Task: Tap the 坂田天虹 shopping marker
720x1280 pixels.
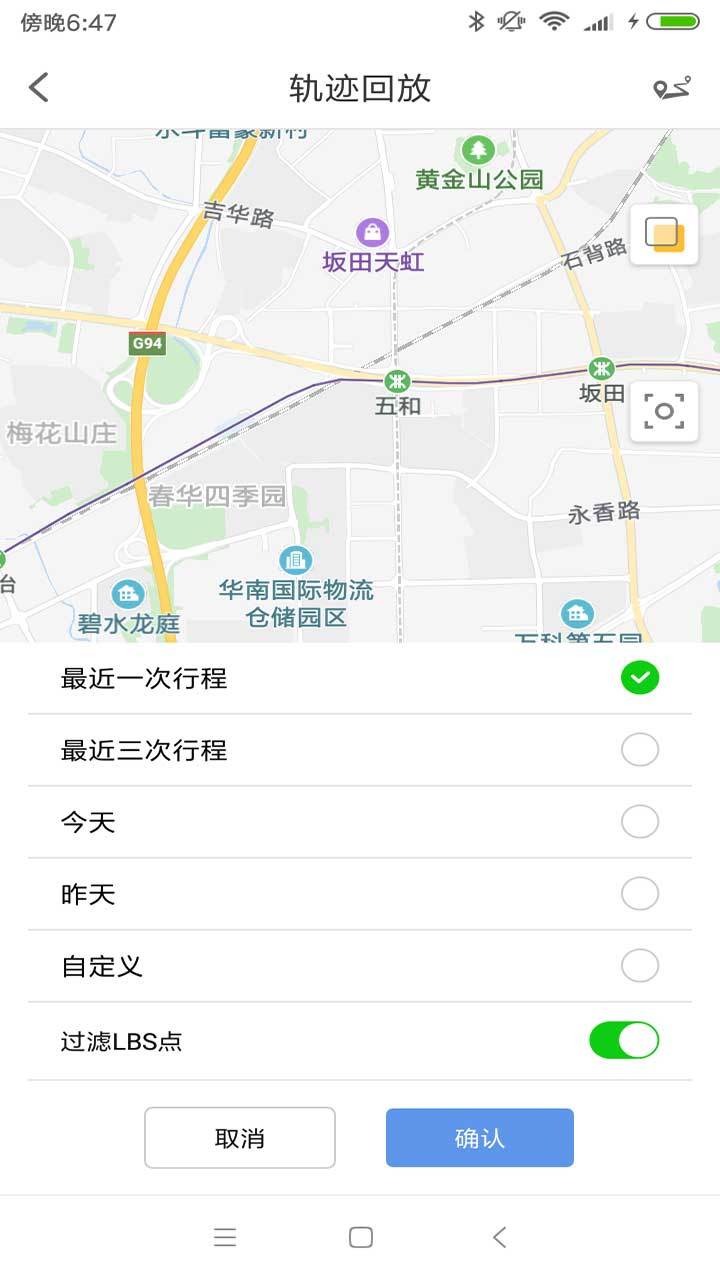Action: [373, 232]
